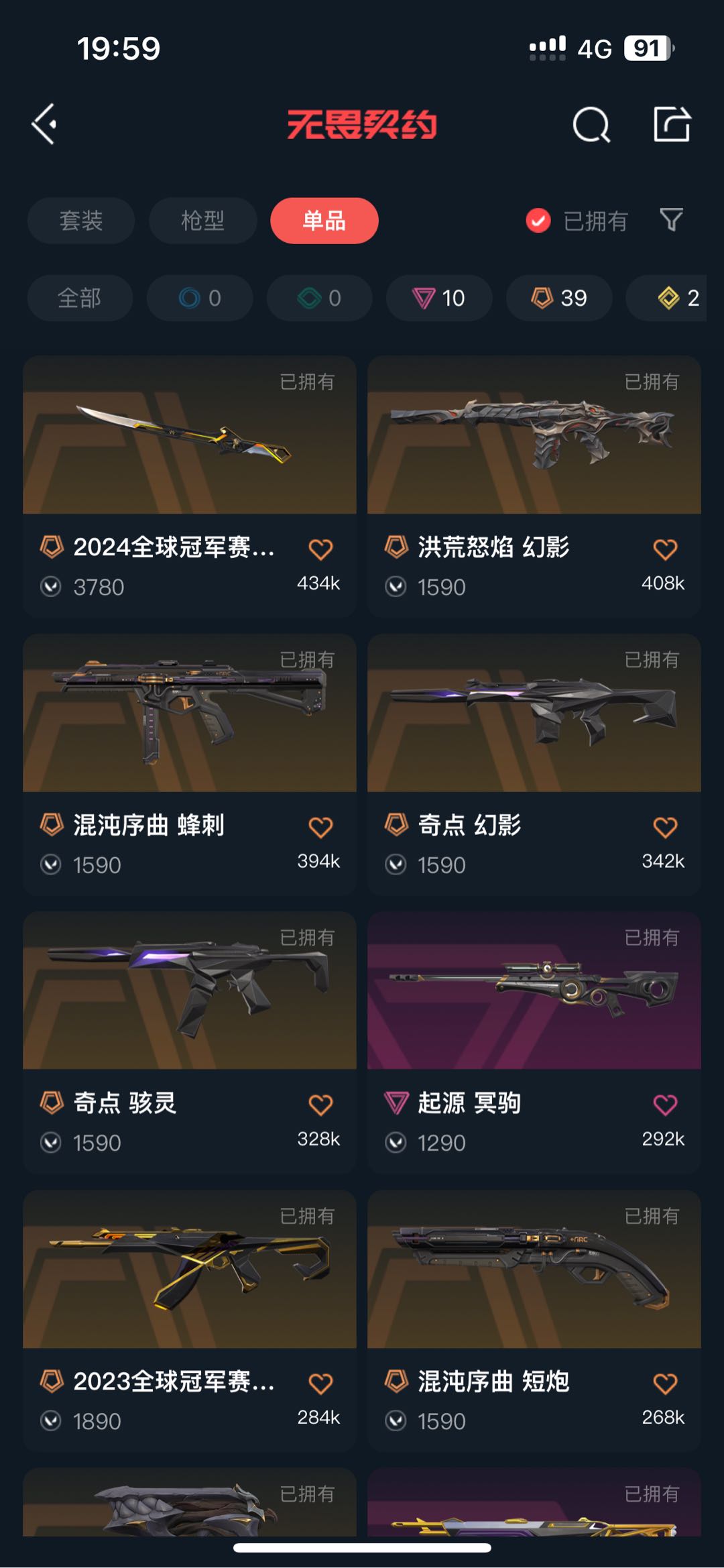
Task: Open search with the magnifier icon
Action: (591, 125)
